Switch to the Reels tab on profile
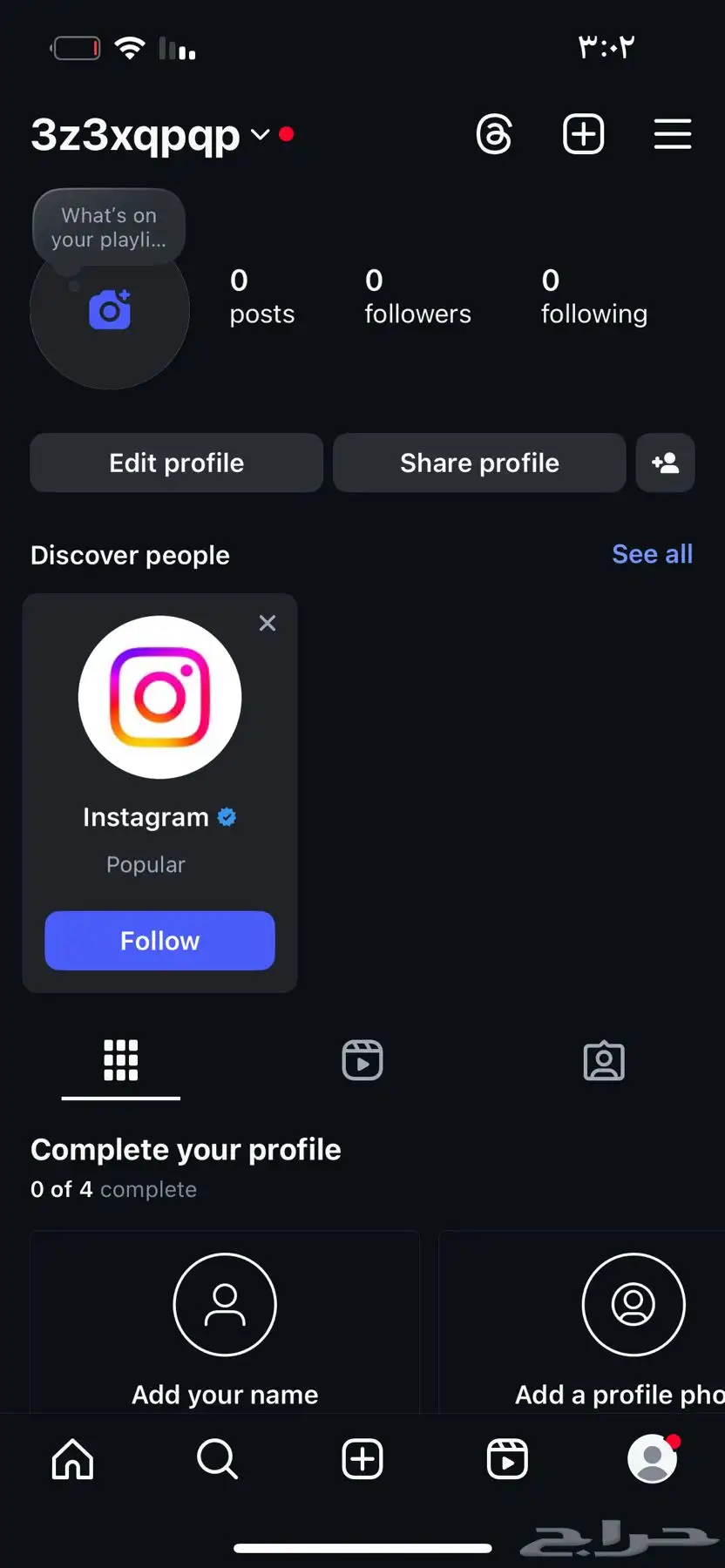The height and width of the screenshot is (1568, 725). tap(362, 1060)
